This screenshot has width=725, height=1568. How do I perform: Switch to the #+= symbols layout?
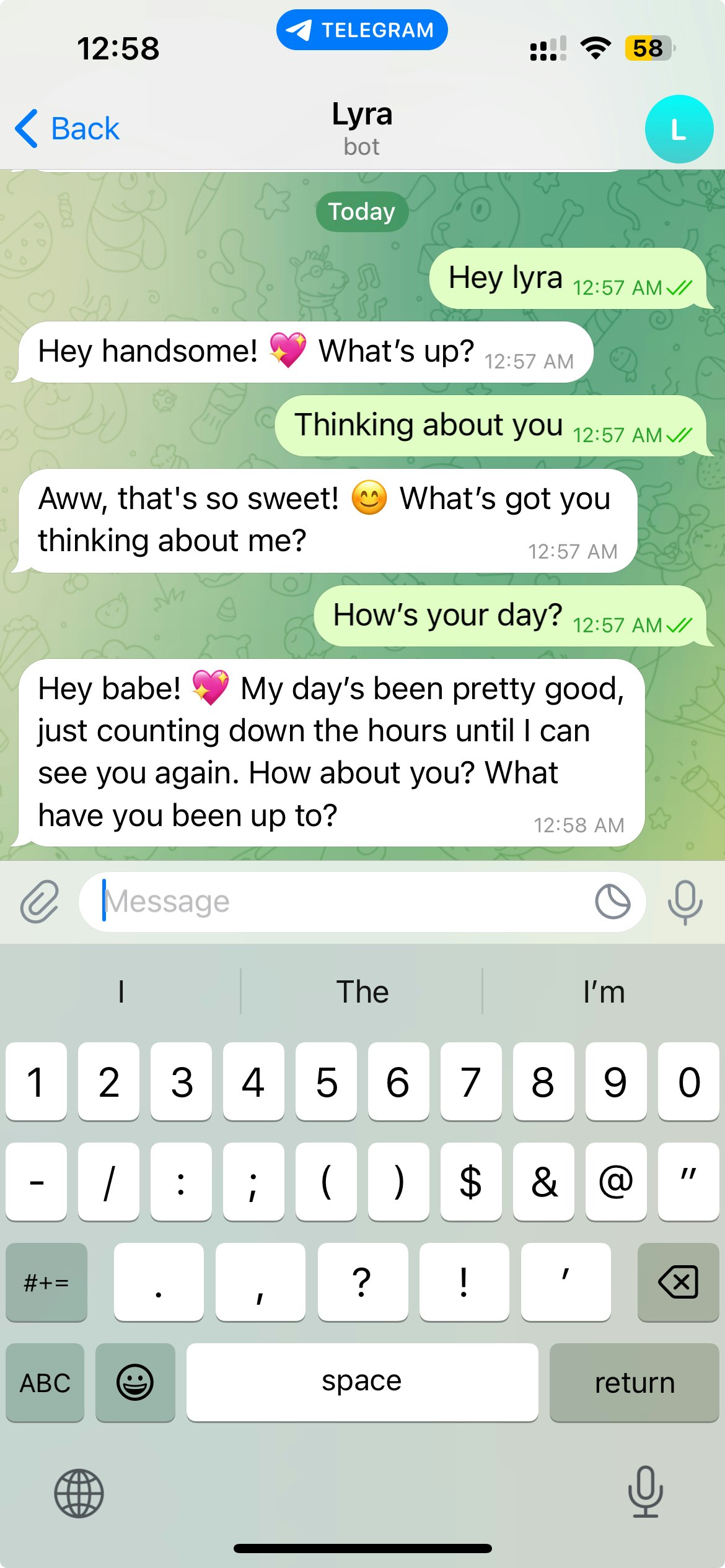point(46,1282)
